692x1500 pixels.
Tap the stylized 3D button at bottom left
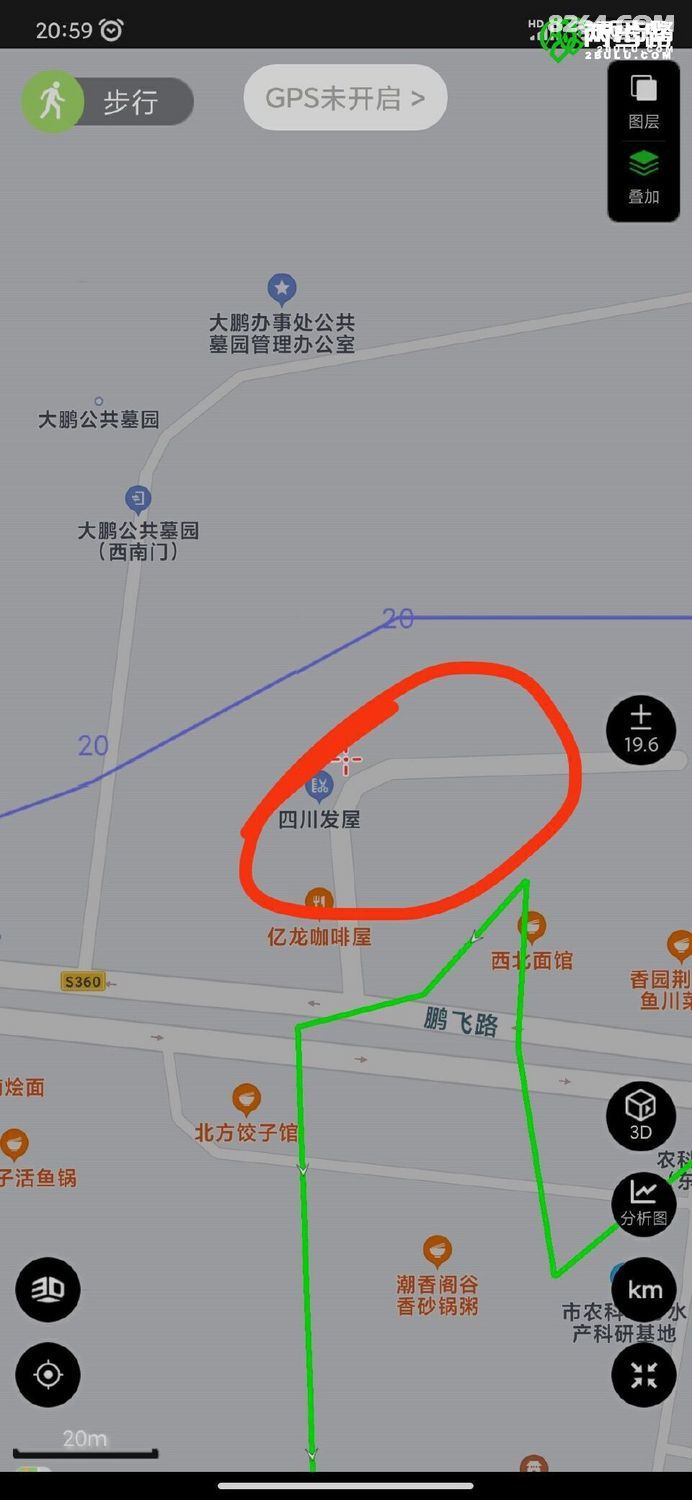click(x=48, y=1290)
